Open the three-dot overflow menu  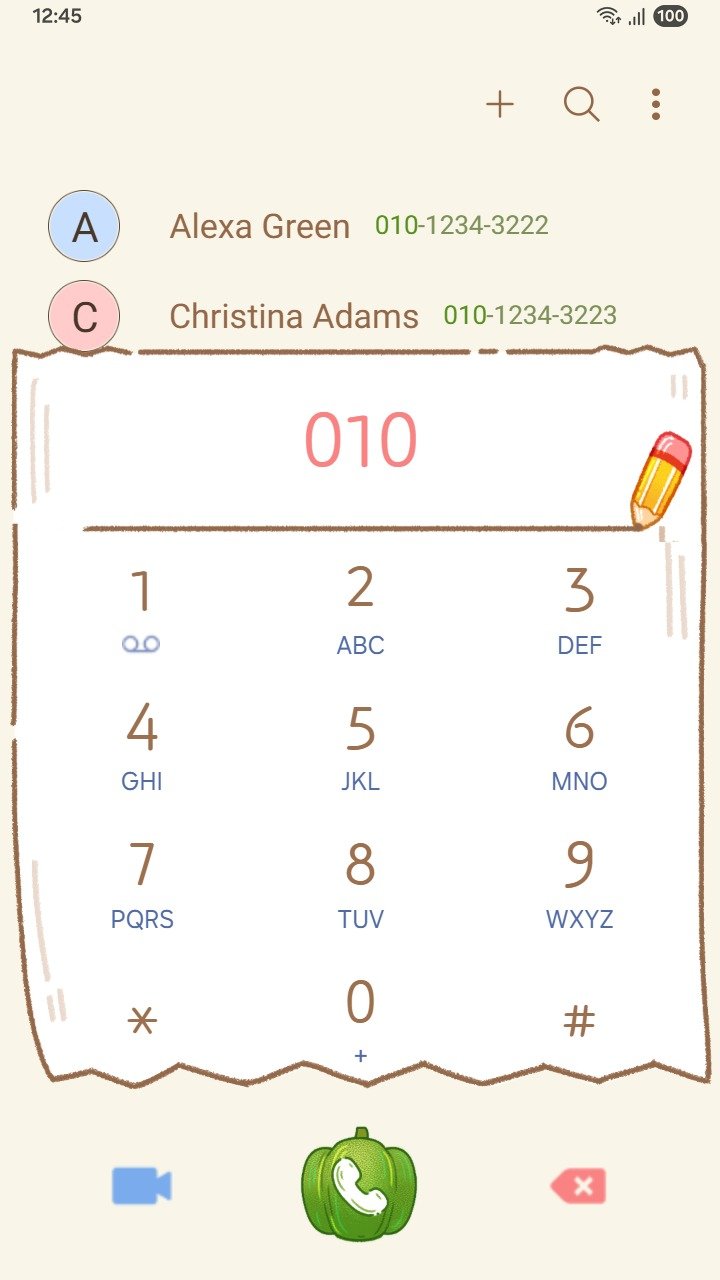(x=655, y=104)
